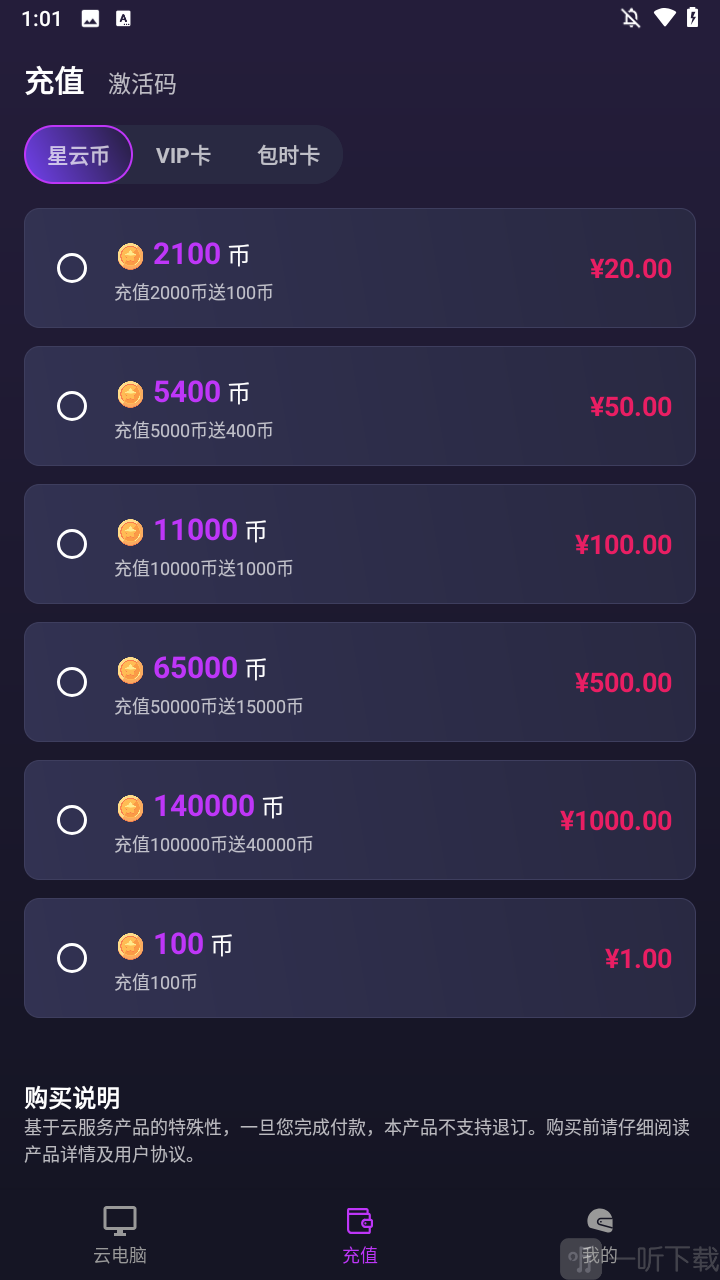Open the 我的 profile helmet icon
Screen dimensions: 720x1280
pyautogui.click(x=600, y=1220)
